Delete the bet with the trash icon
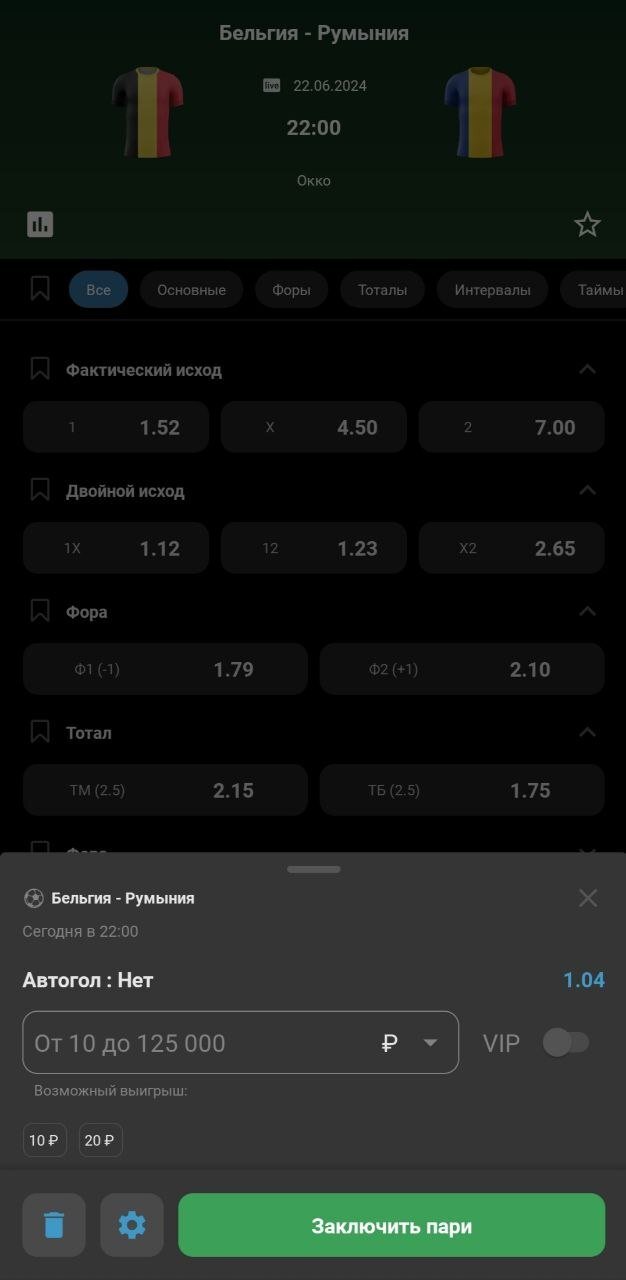Viewport: 626px width, 1280px height. point(54,1225)
